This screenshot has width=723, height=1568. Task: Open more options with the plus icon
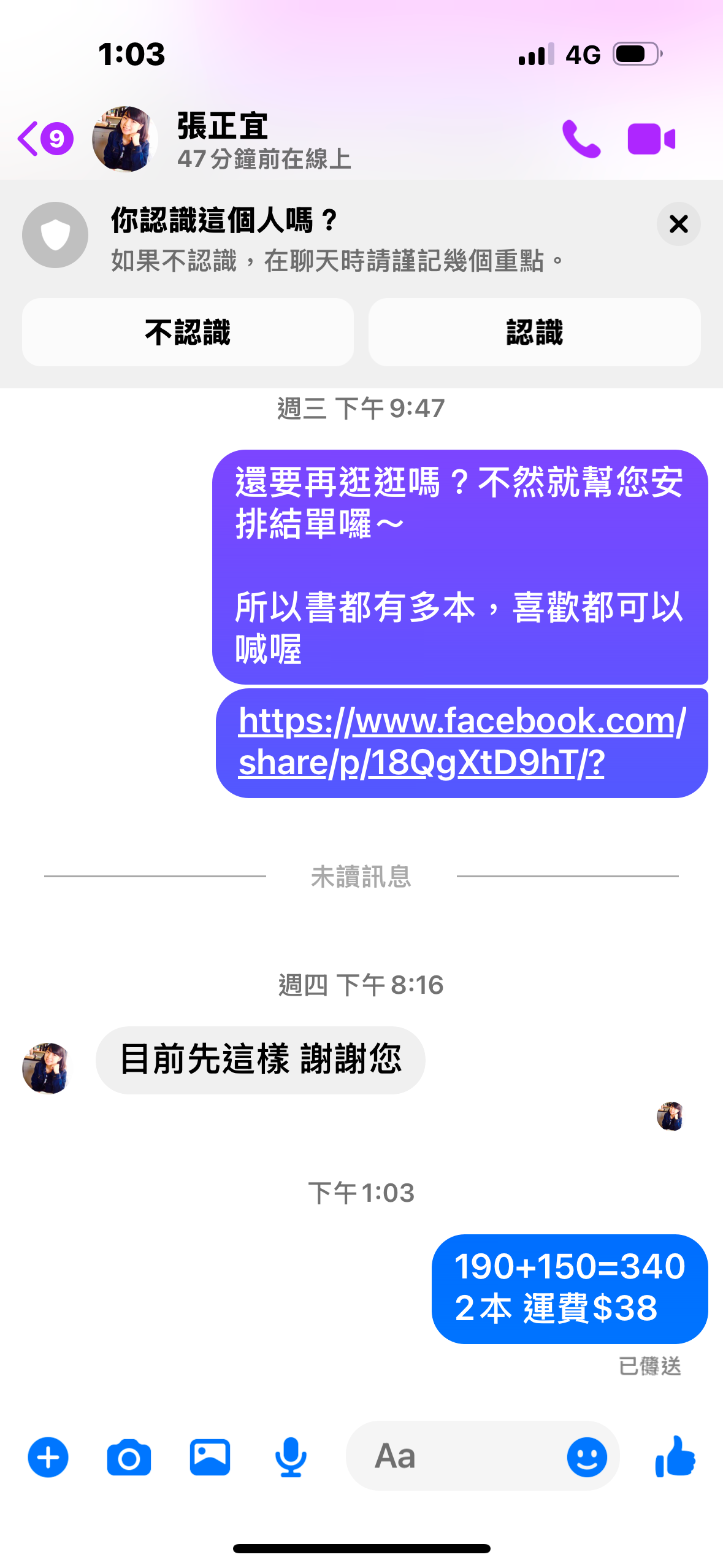[x=48, y=1457]
